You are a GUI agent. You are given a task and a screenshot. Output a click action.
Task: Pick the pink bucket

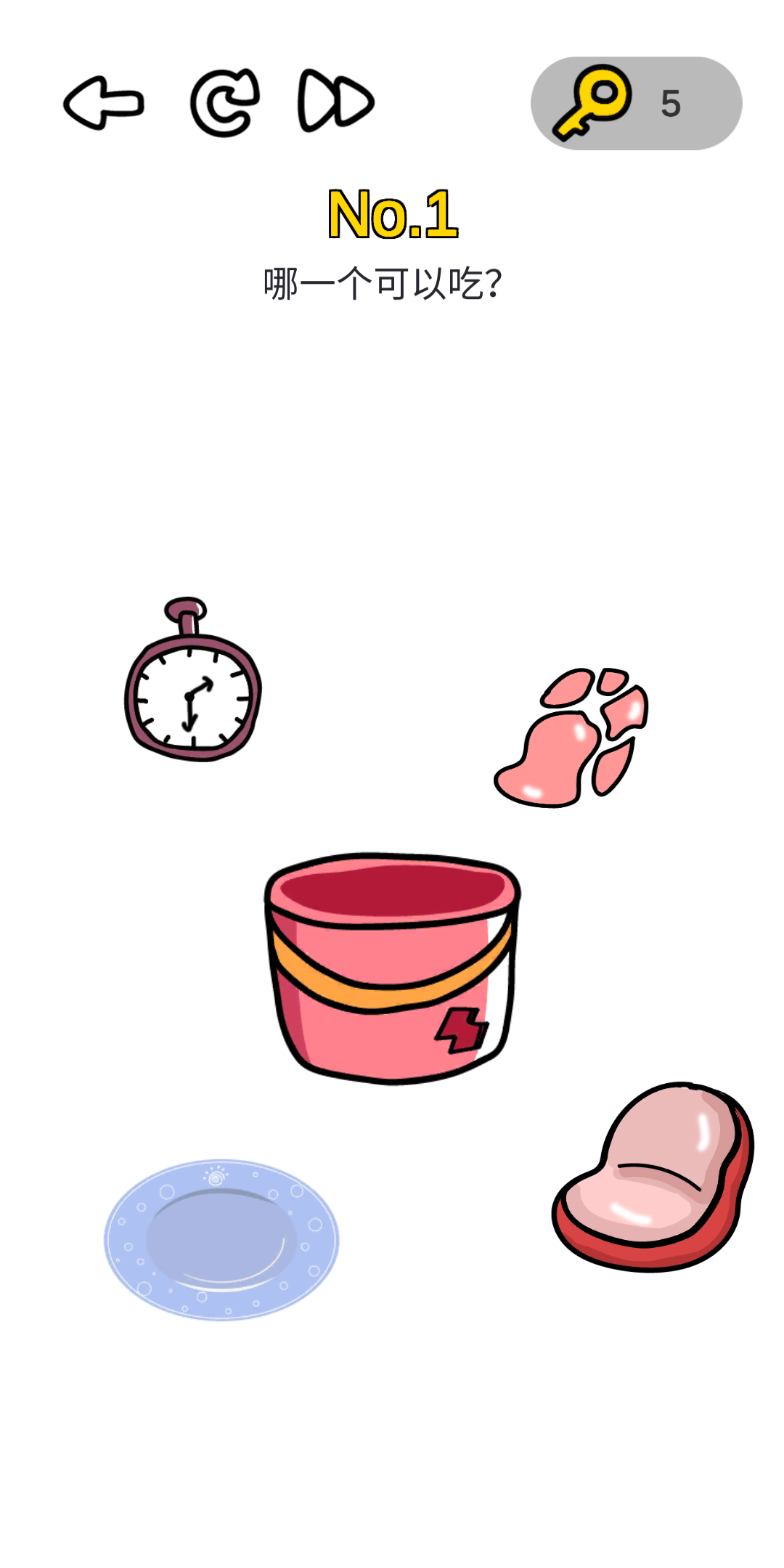point(392,969)
